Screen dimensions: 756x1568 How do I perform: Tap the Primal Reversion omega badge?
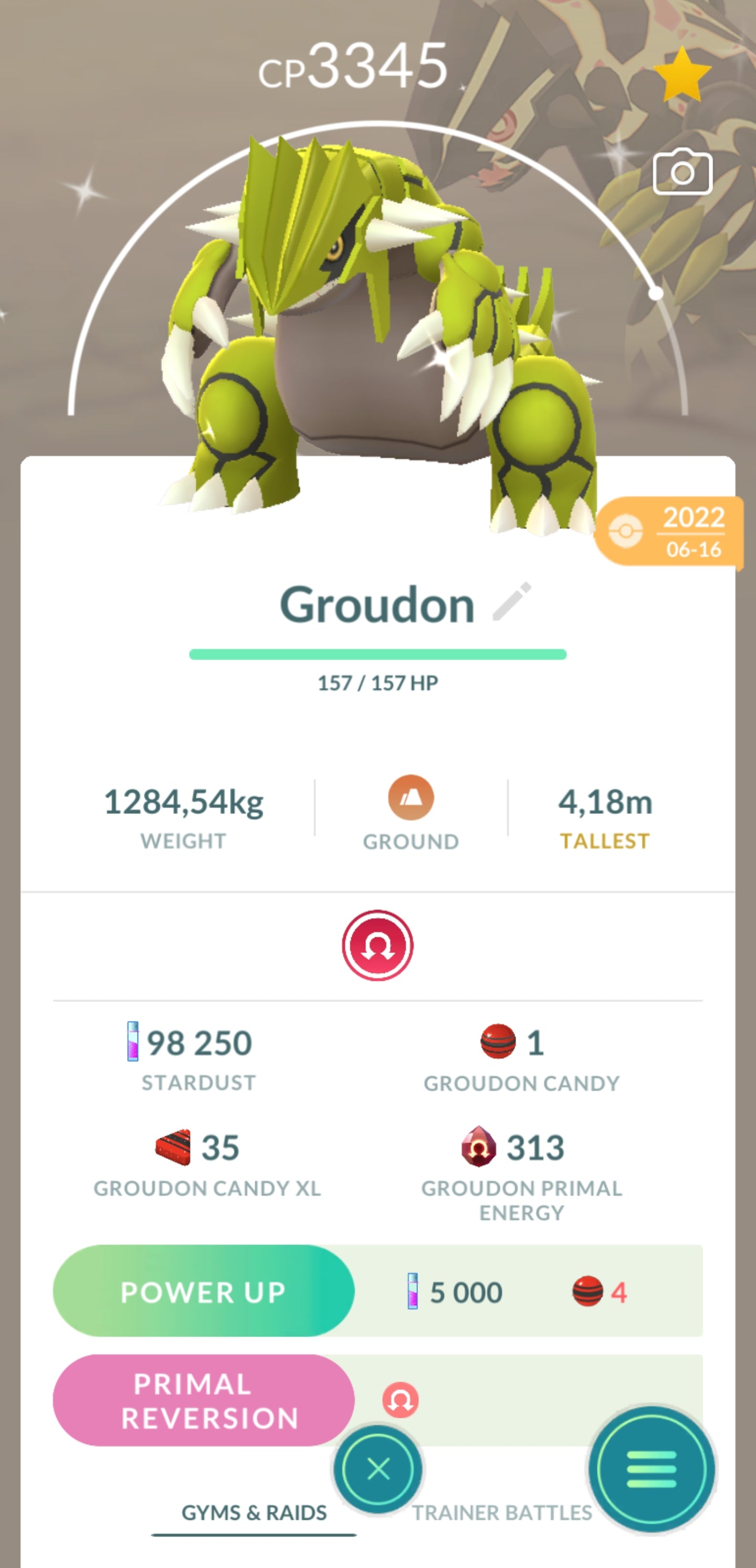click(x=377, y=945)
